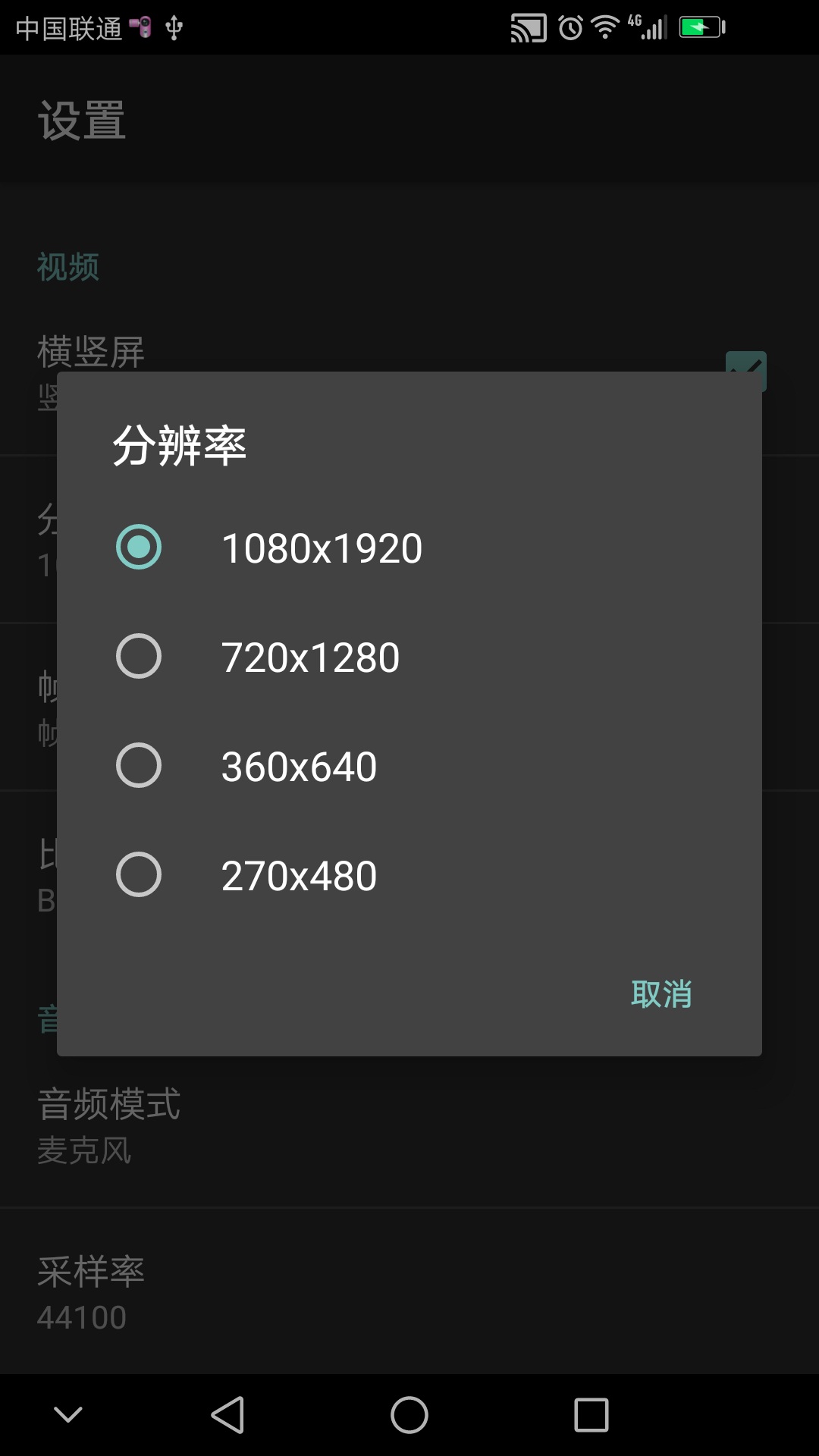
Task: Open recent apps from the navigation bar
Action: (591, 1415)
